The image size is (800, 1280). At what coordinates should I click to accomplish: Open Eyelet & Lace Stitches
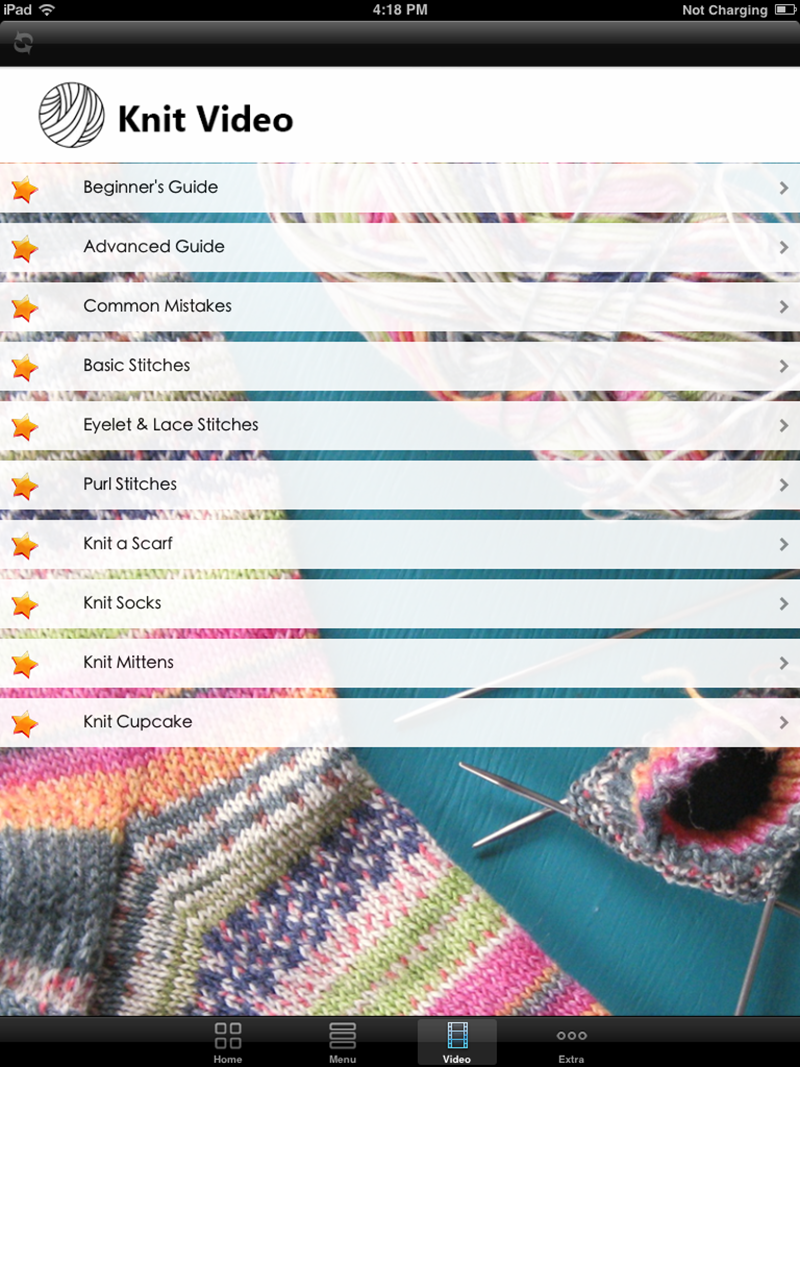pos(400,425)
